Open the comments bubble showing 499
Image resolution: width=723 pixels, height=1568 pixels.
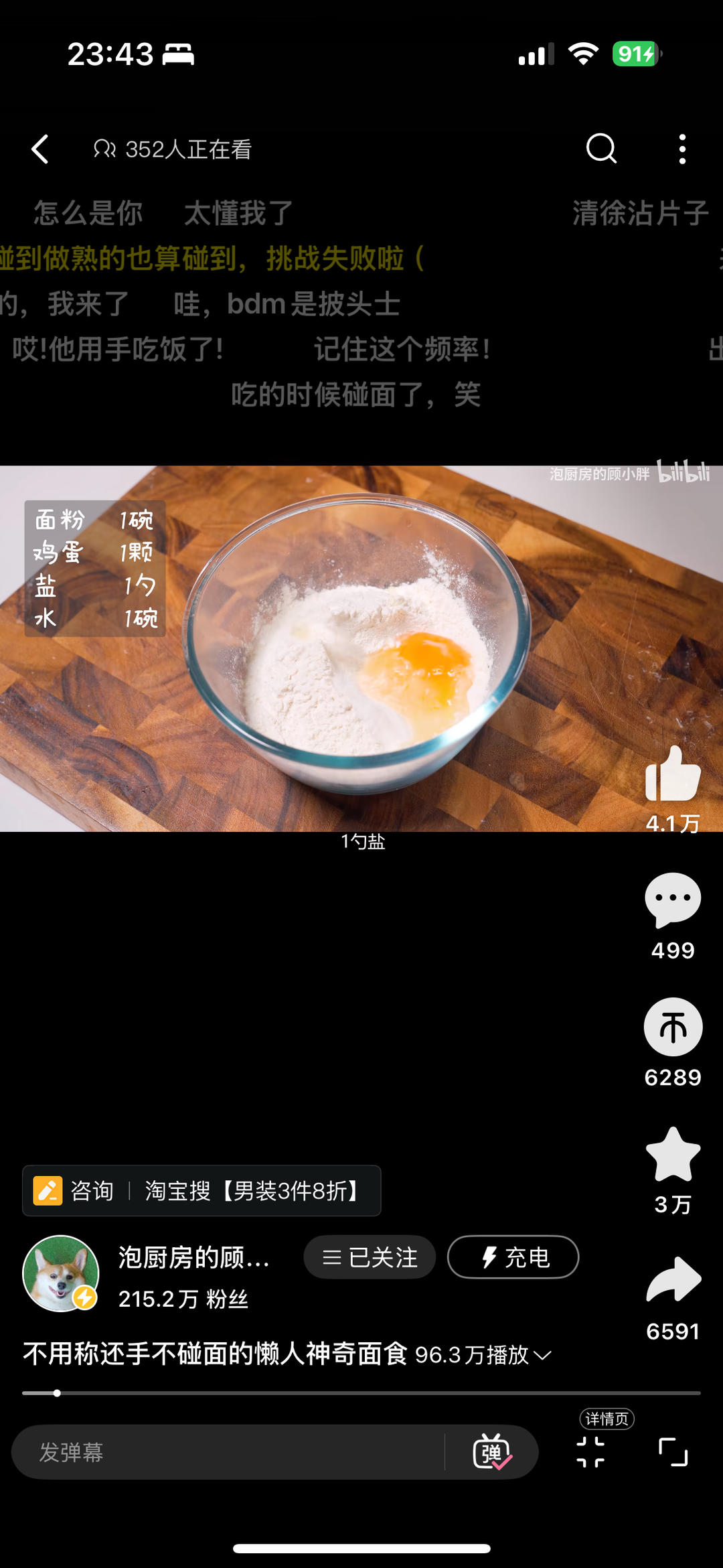click(x=673, y=900)
